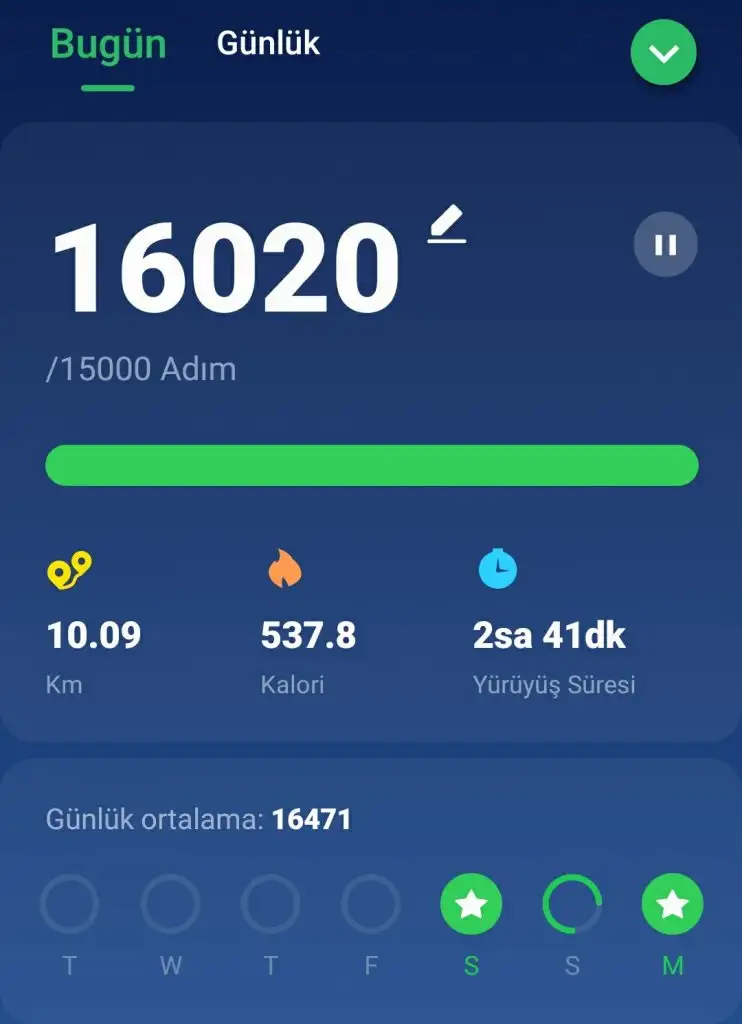Switch to the Bugün tab

pyautogui.click(x=108, y=45)
